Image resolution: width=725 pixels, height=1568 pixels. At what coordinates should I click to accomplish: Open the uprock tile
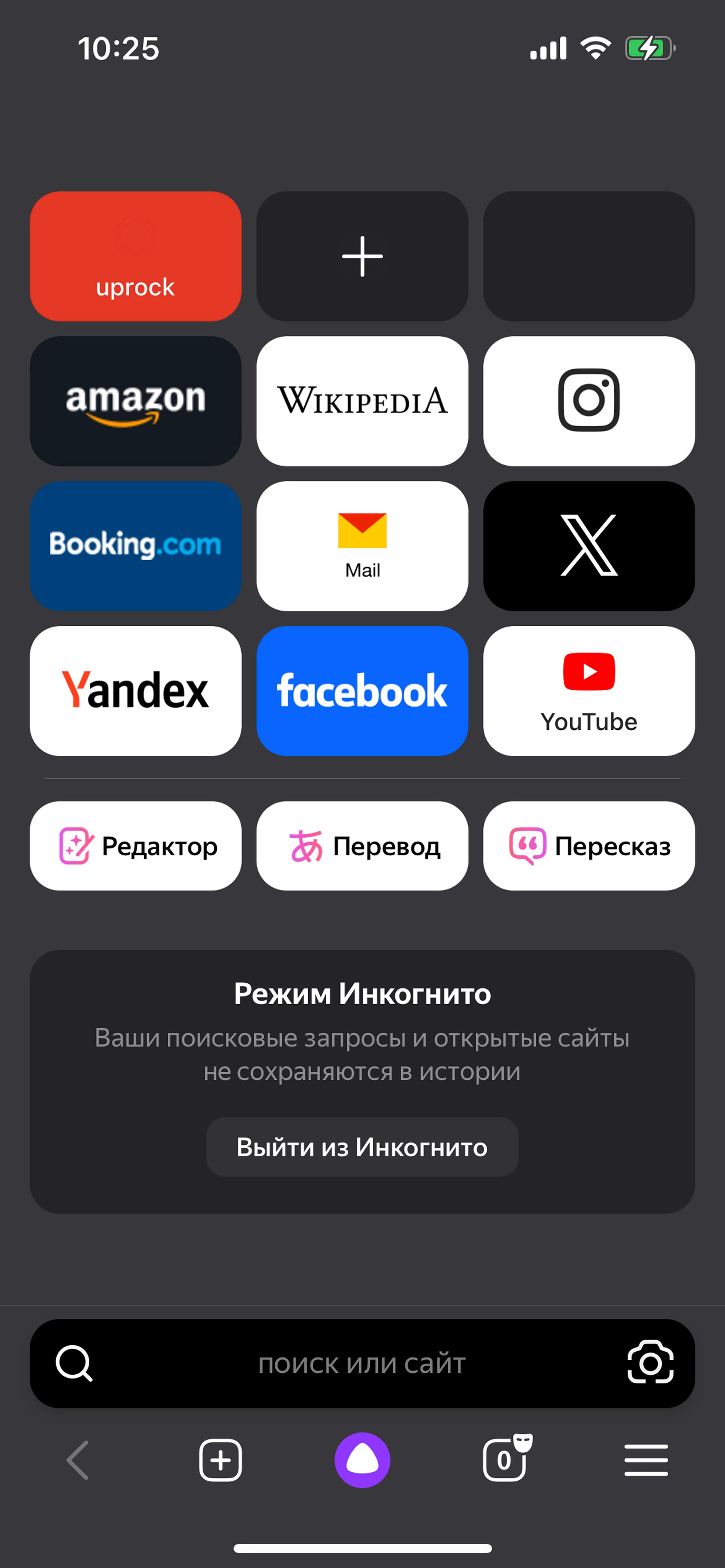coord(135,256)
